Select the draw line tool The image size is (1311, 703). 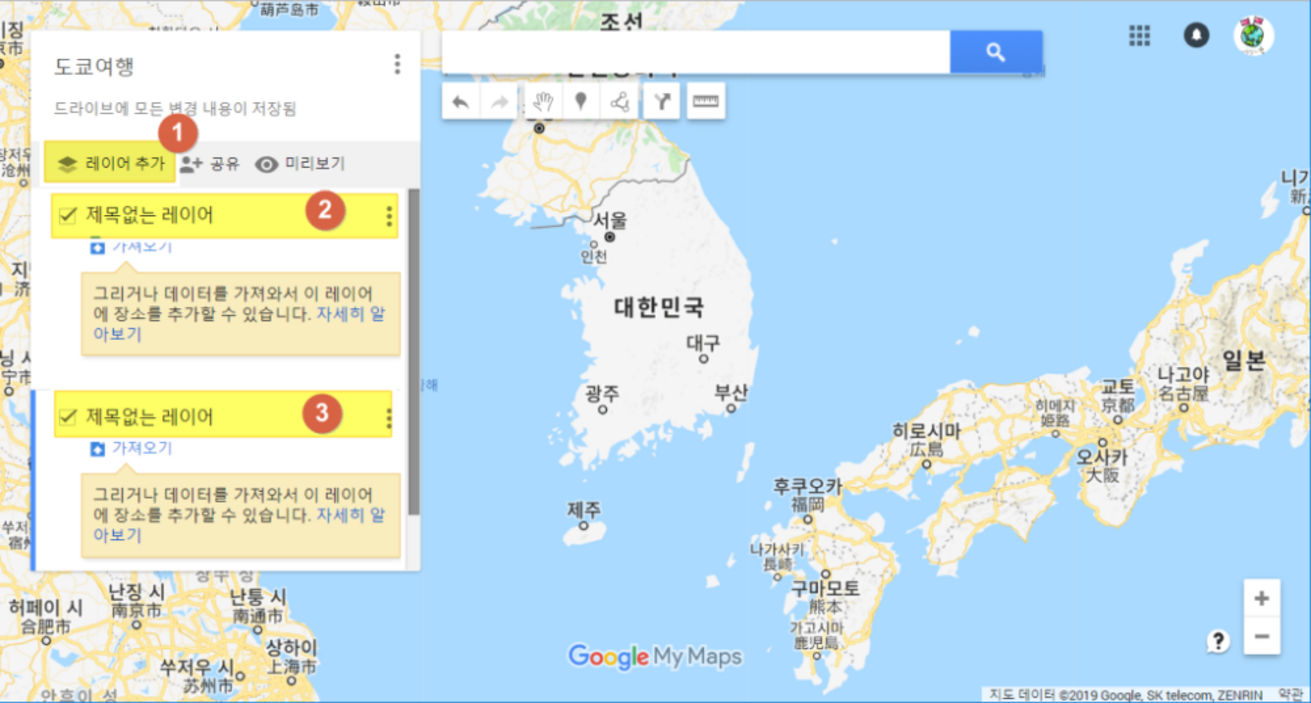click(x=619, y=101)
